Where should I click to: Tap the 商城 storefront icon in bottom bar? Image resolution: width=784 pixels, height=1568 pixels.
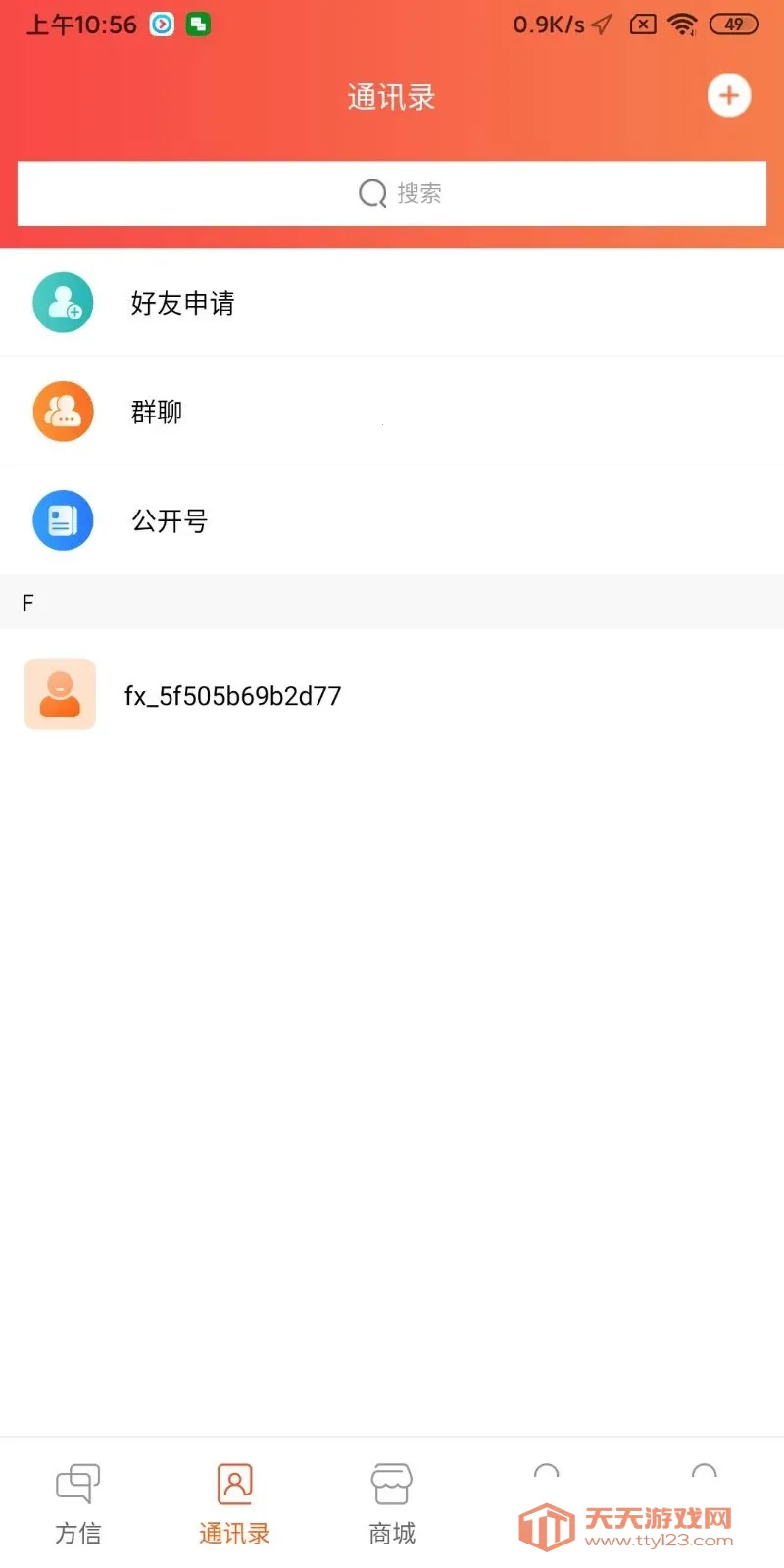(391, 1483)
